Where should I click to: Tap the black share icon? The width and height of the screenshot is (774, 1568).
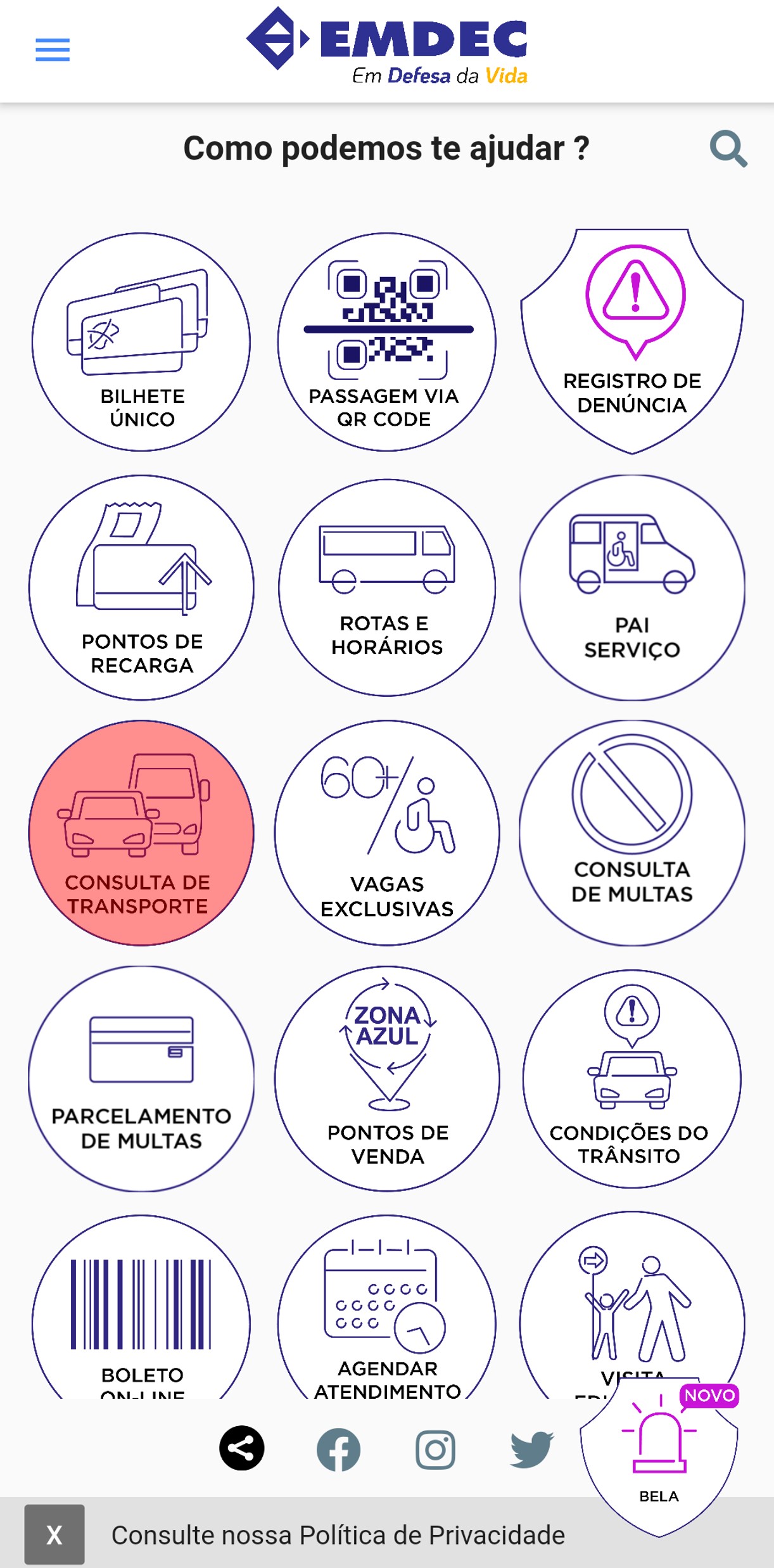tap(241, 1448)
